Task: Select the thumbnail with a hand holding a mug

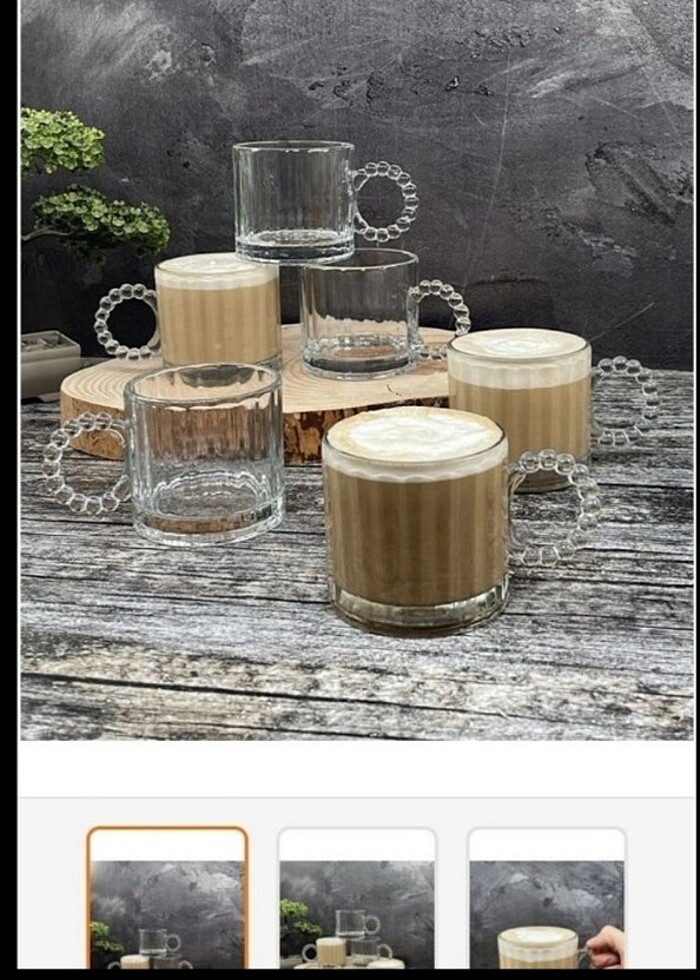Action: tap(547, 898)
